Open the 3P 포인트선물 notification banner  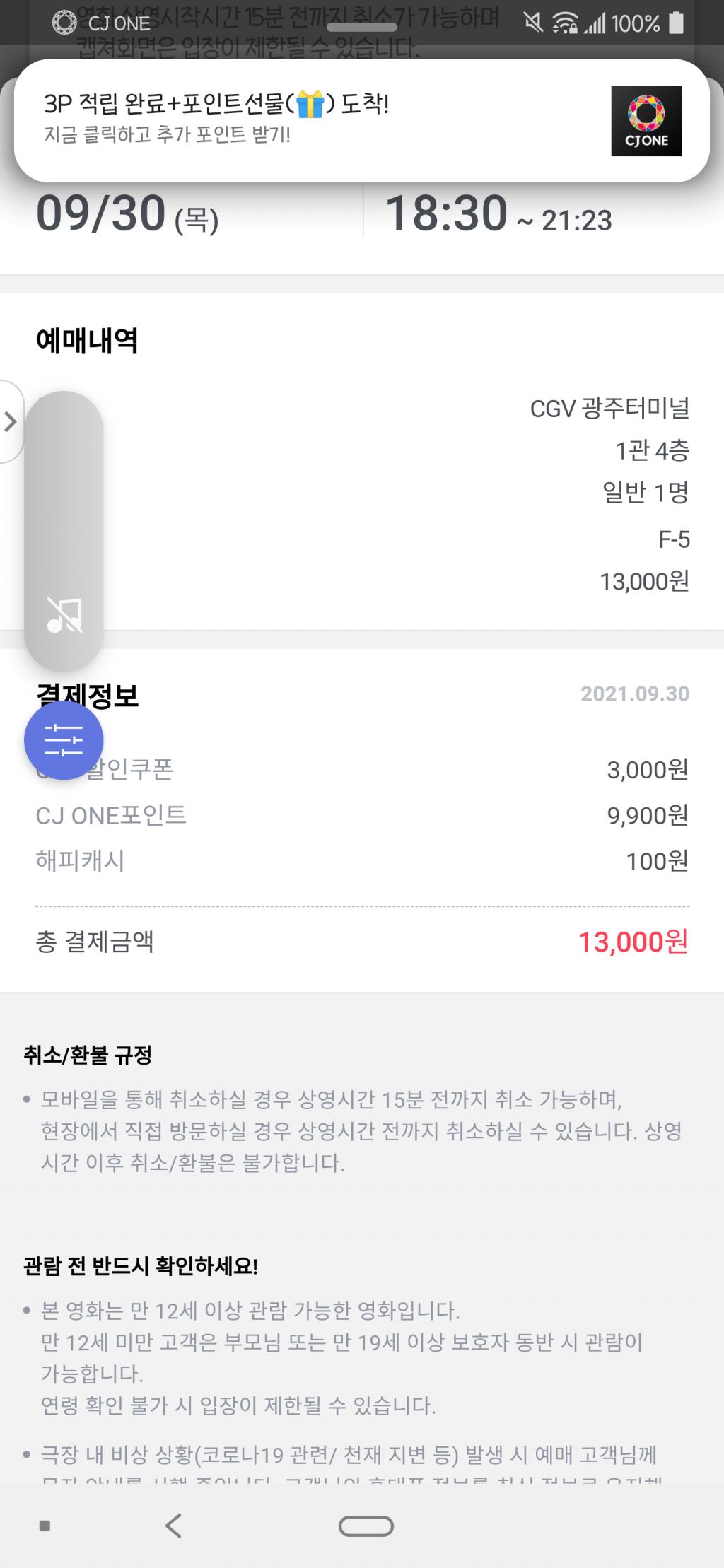tap(283, 120)
